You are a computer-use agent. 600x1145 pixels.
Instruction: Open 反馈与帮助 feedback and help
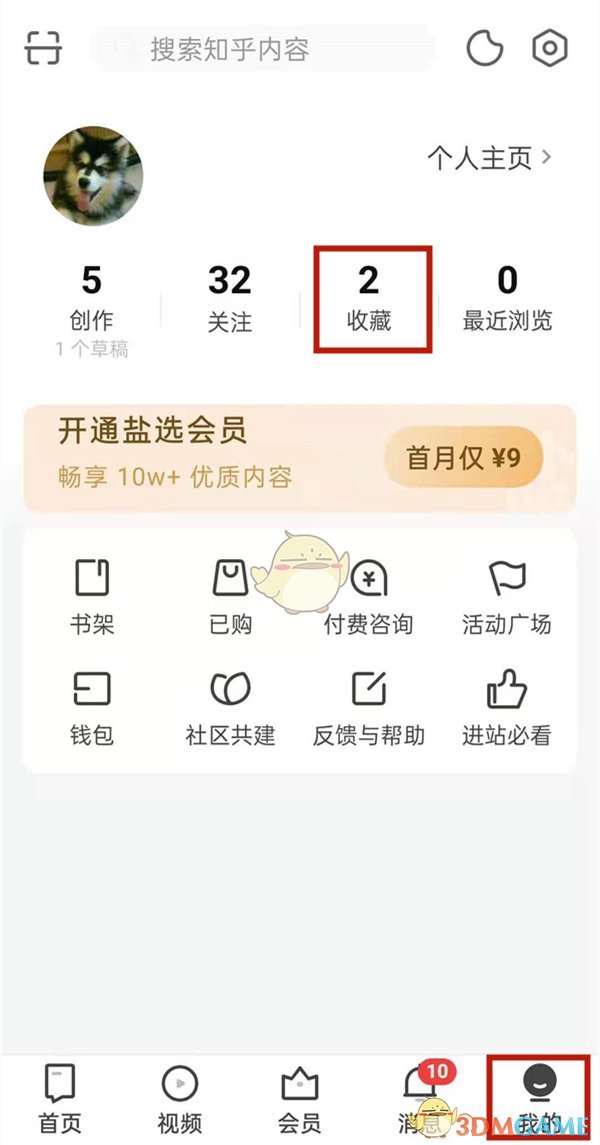coord(369,709)
